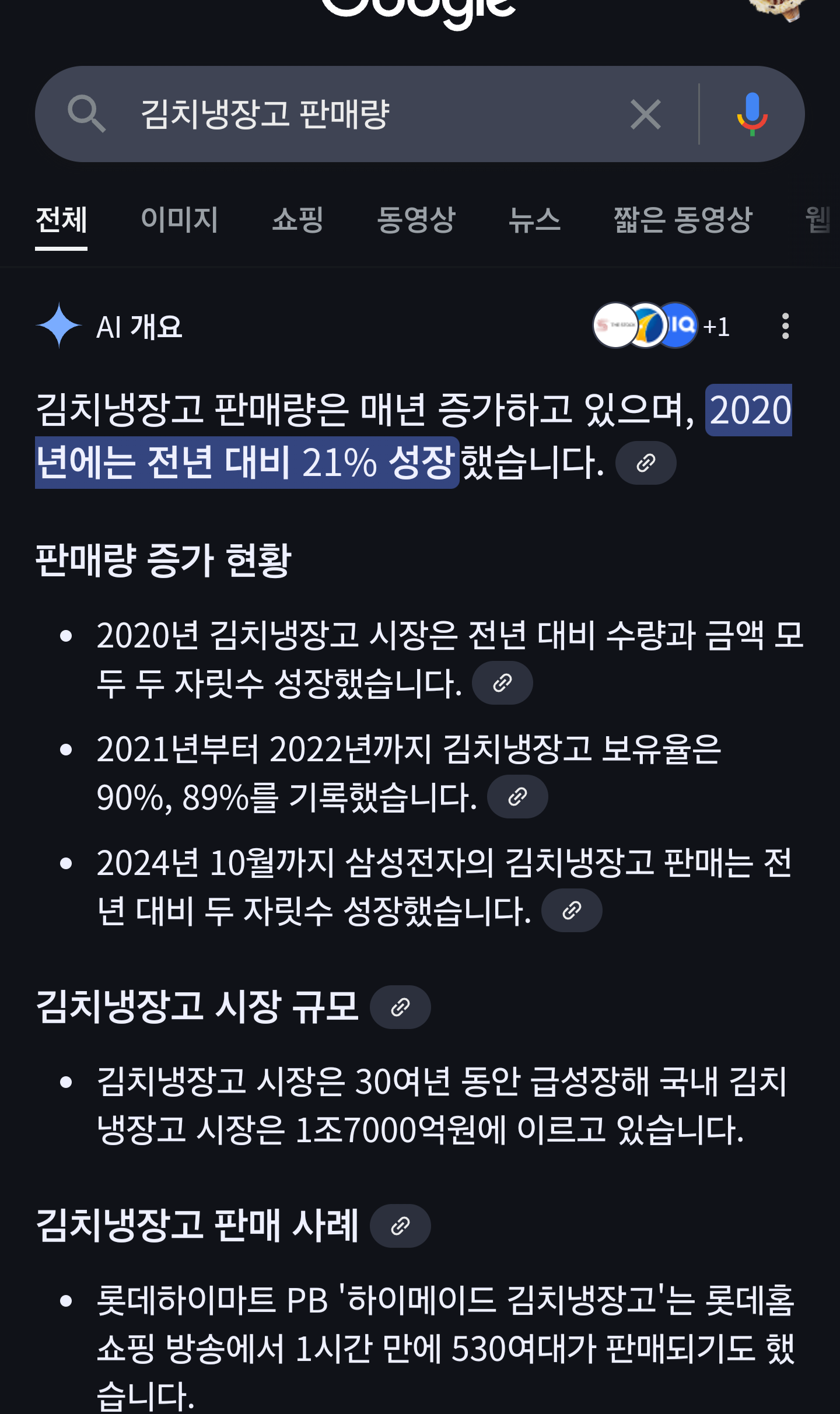View the AI 개요 source icons
This screenshot has width=840, height=1414.
pyautogui.click(x=659, y=325)
